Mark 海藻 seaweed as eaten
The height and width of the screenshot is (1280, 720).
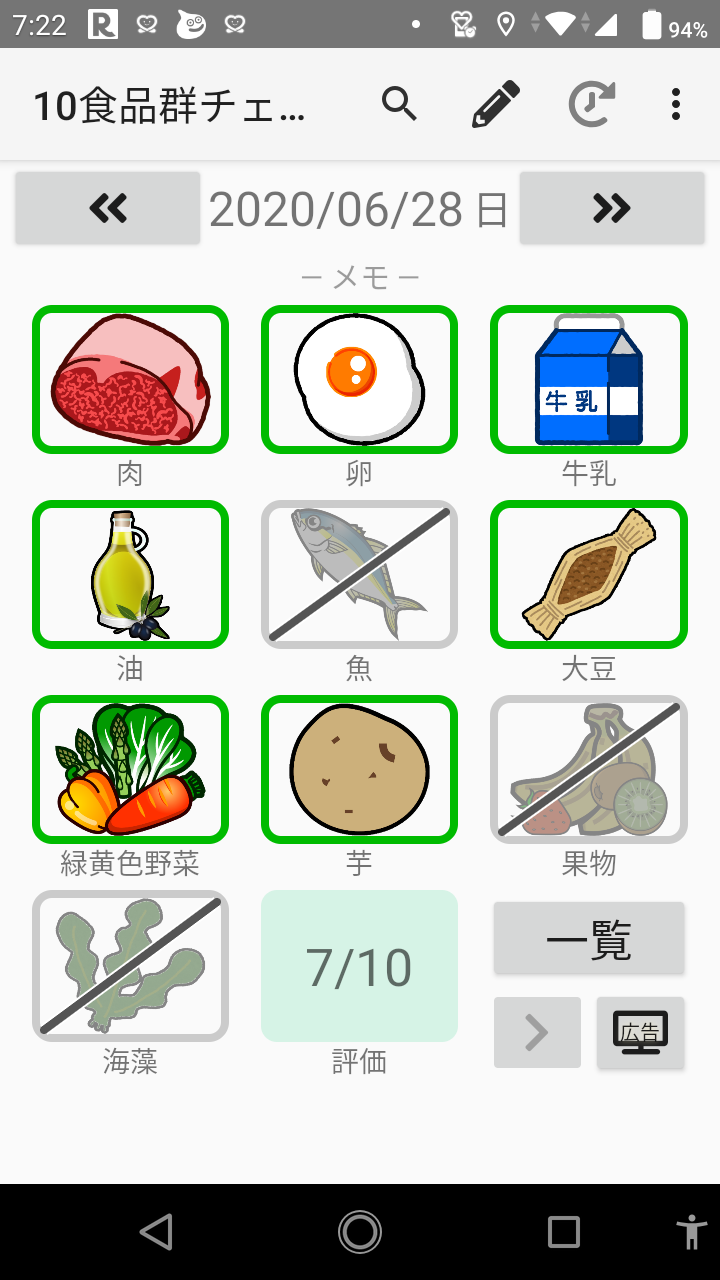point(130,965)
